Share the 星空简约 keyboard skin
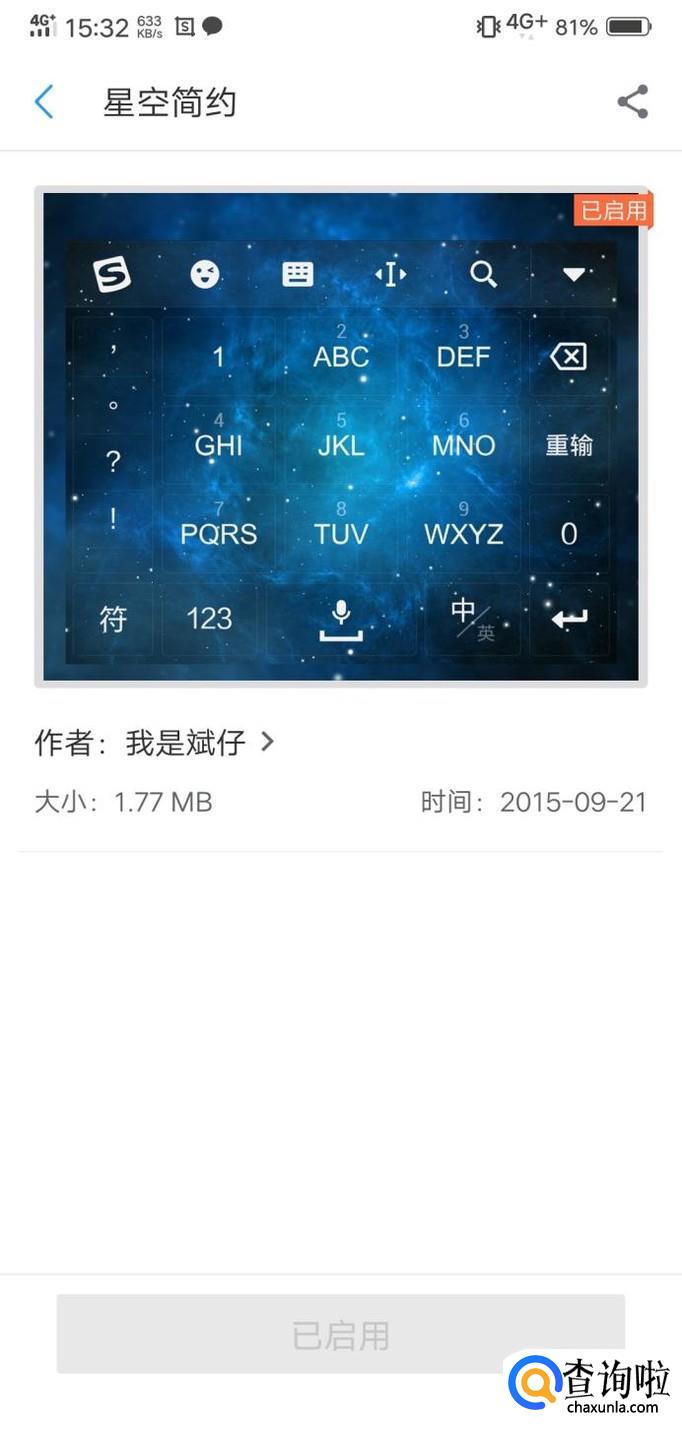This screenshot has width=682, height=1438. pyautogui.click(x=632, y=102)
